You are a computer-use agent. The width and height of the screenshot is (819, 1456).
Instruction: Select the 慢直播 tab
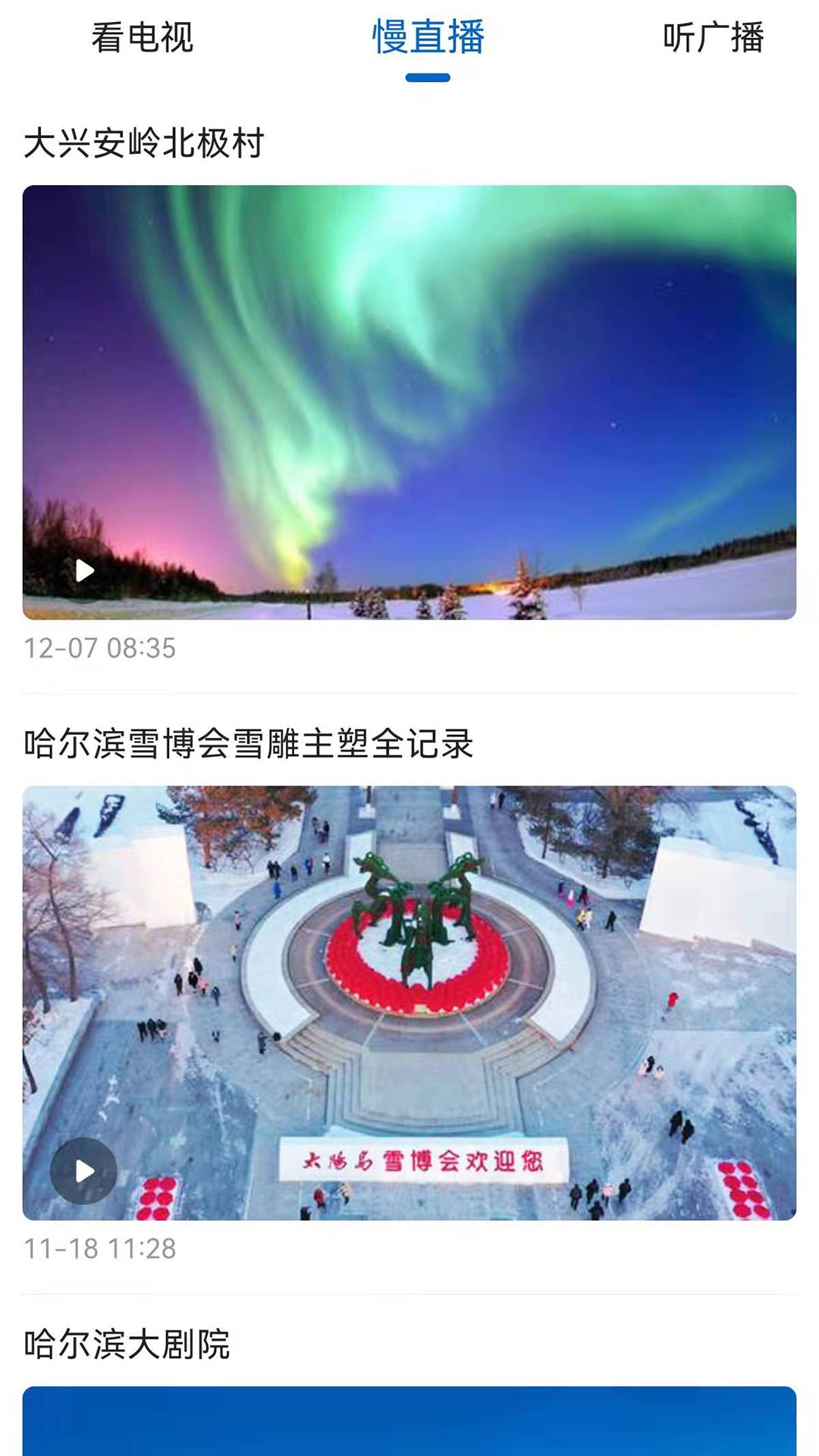pyautogui.click(x=428, y=38)
